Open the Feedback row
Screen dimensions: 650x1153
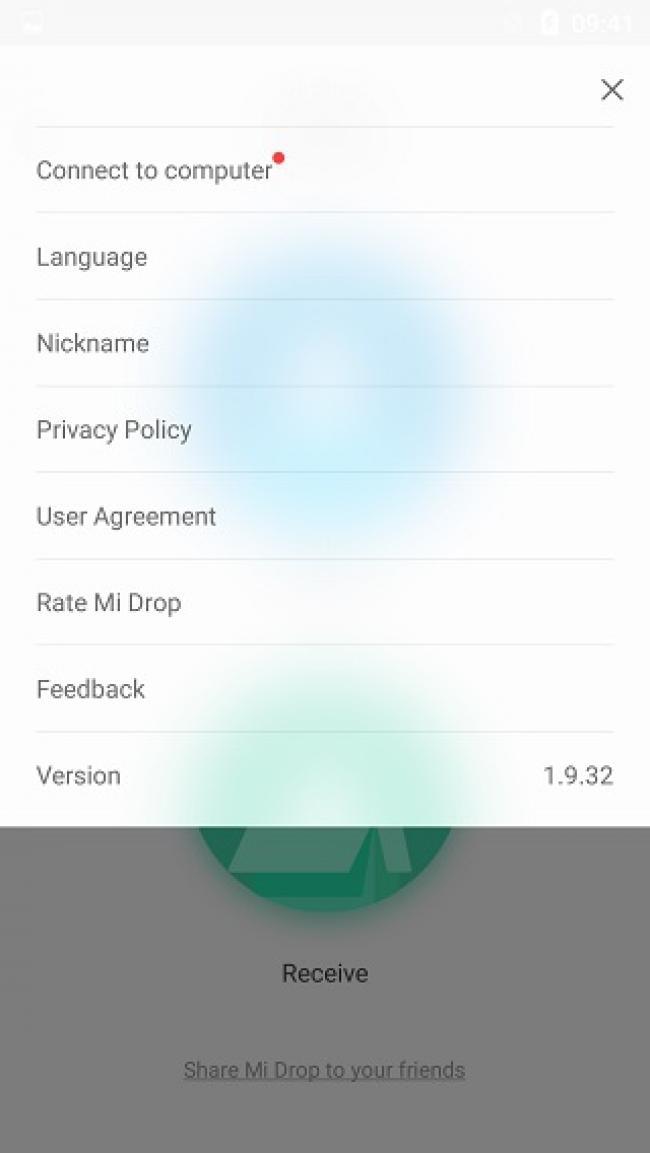91,689
